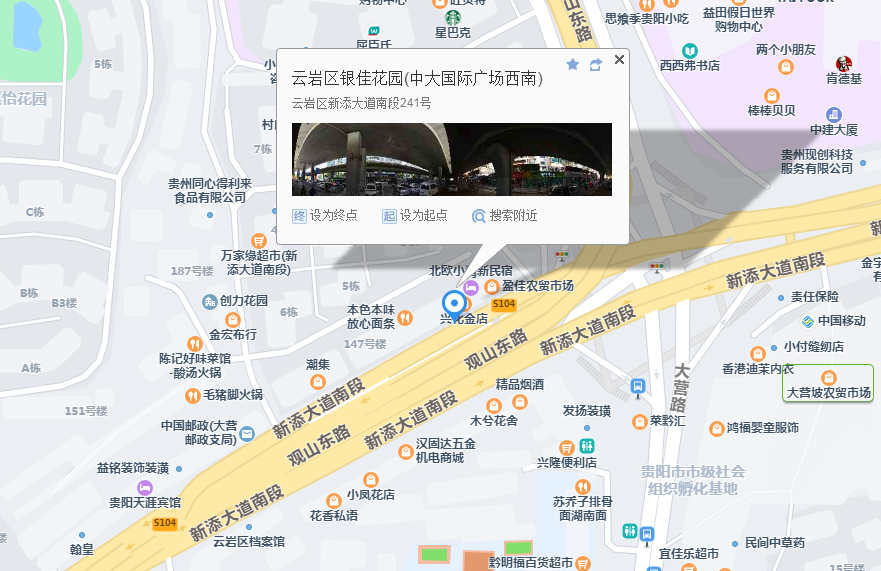Share this location via the arrow icon
881x571 pixels.
(596, 64)
